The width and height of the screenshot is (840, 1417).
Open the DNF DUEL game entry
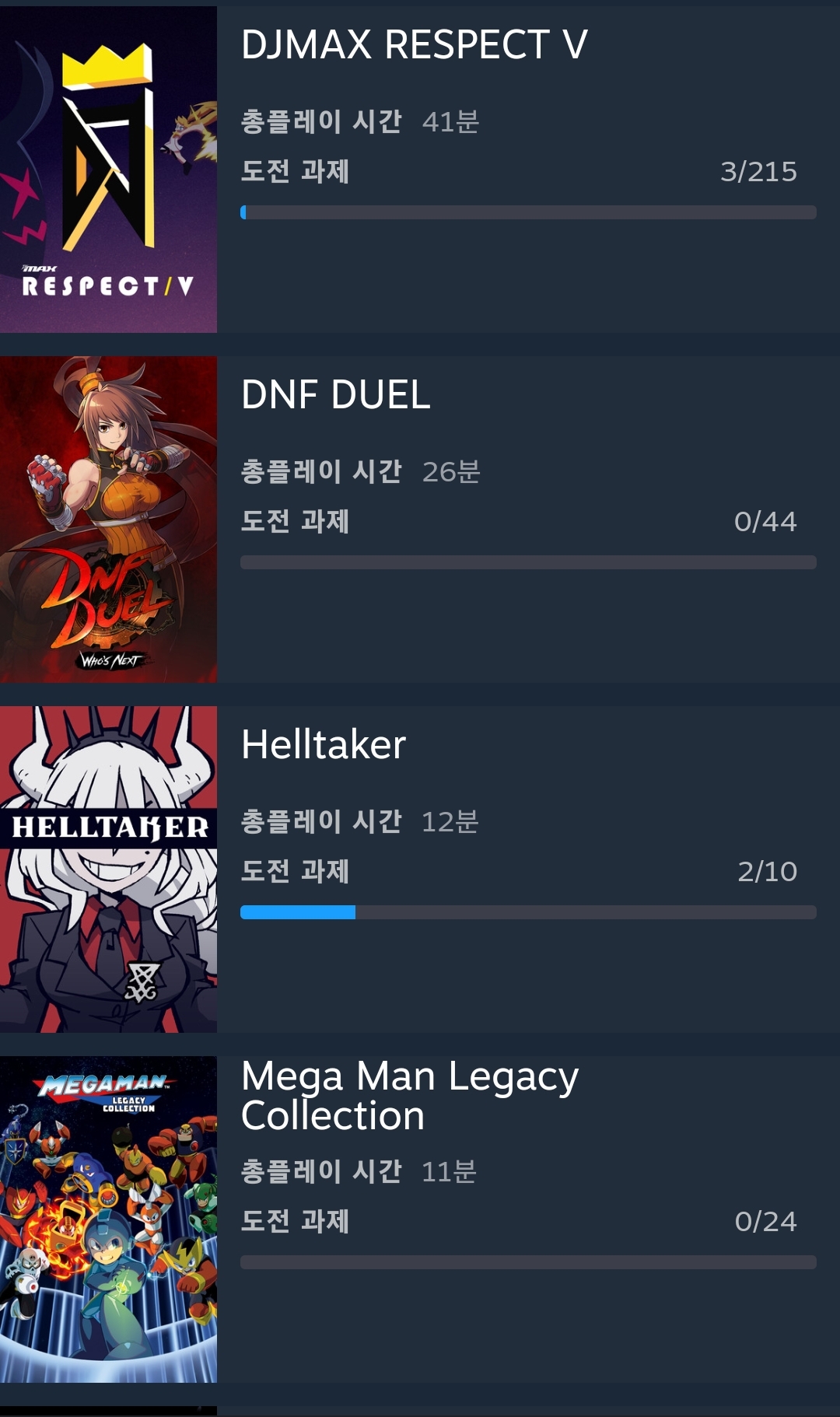(420, 520)
